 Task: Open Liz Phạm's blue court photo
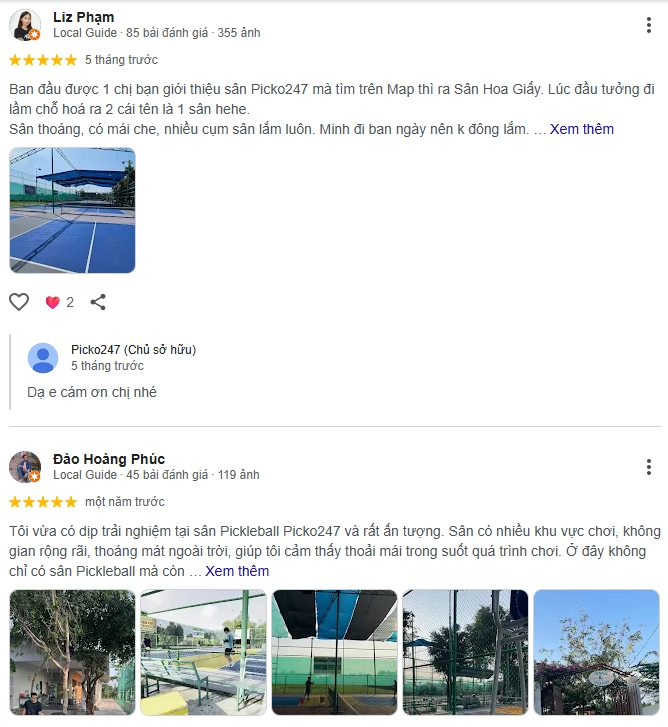72,210
